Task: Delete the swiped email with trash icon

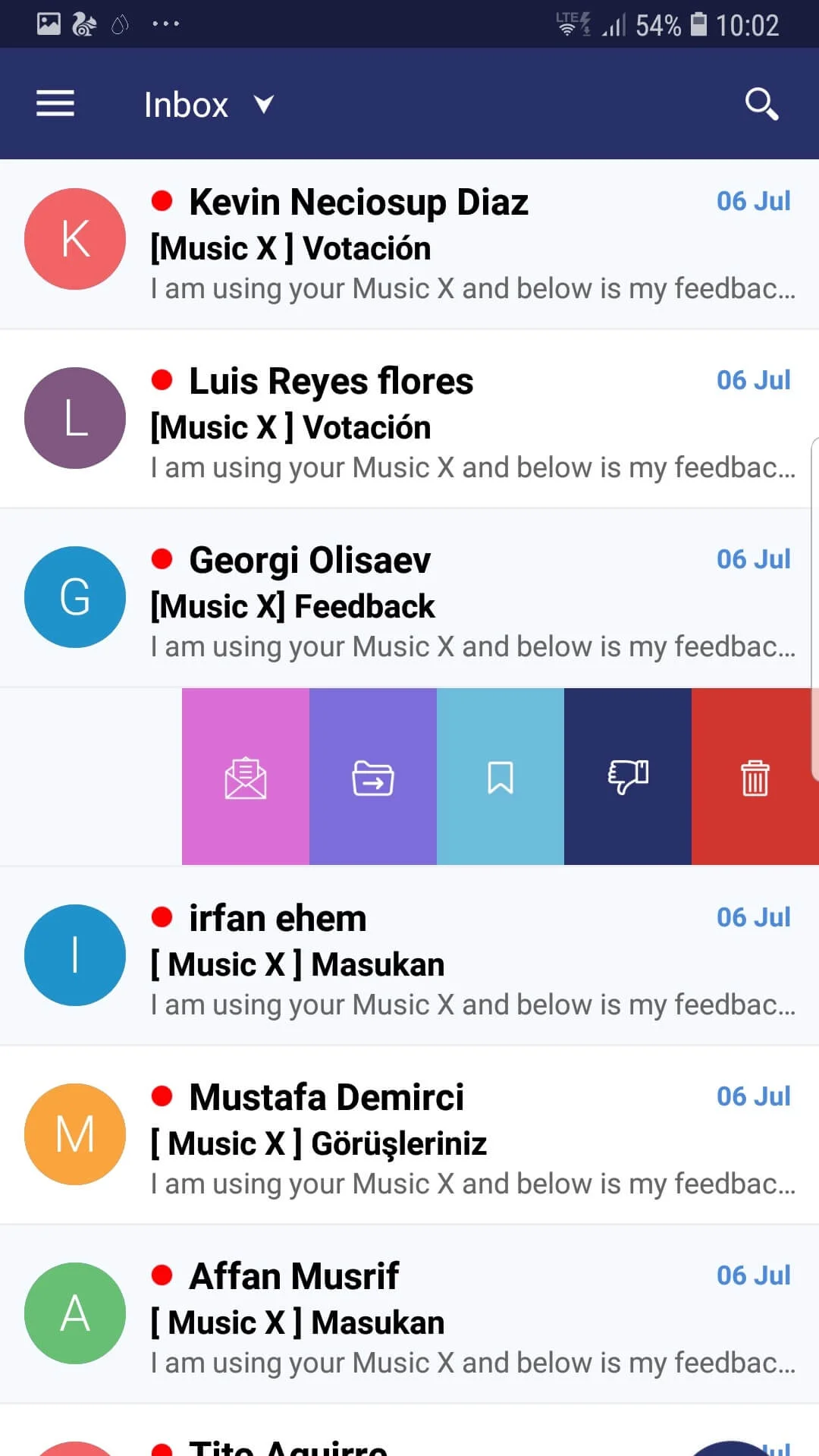Action: [x=755, y=777]
